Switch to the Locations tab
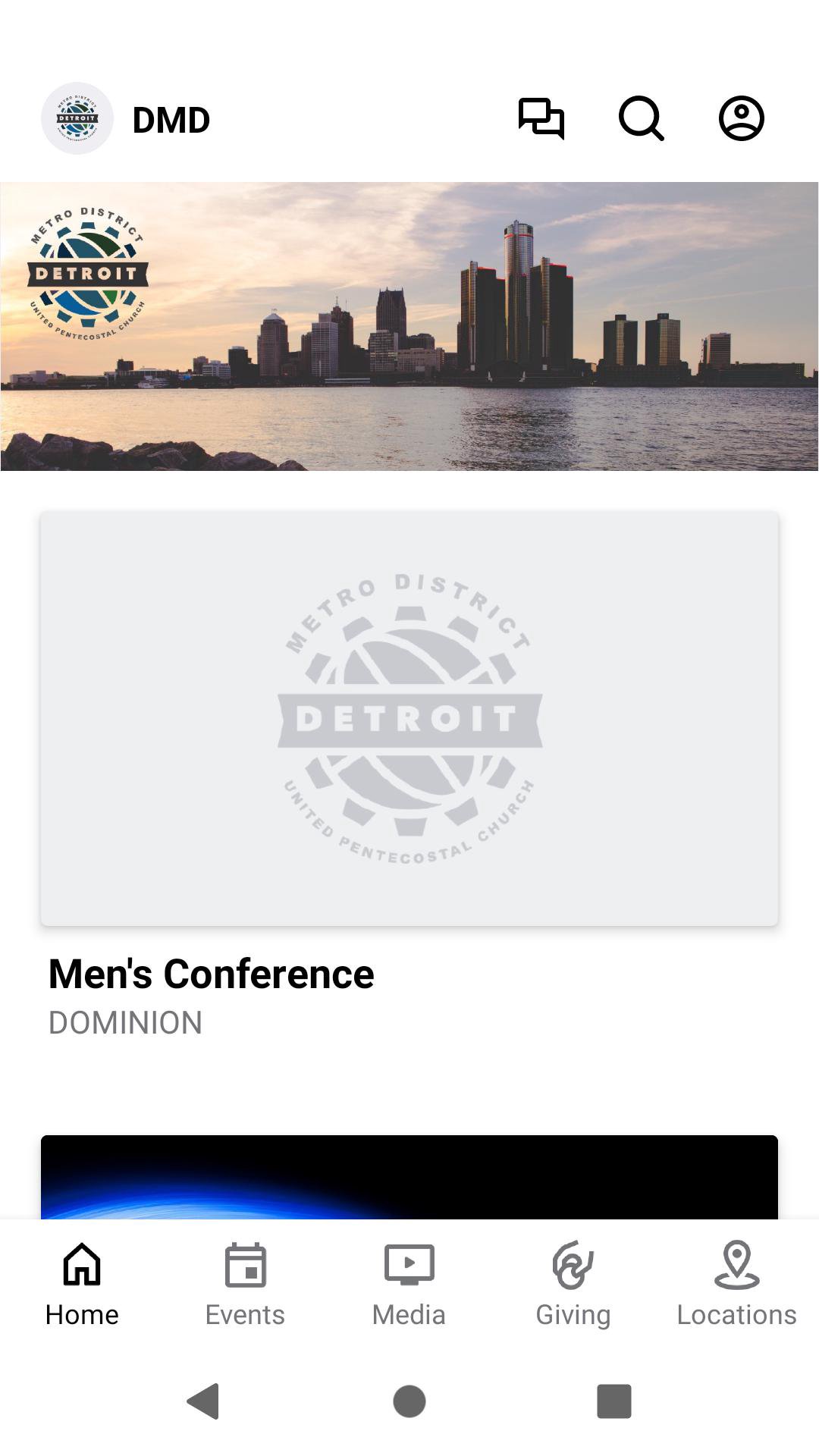This screenshot has width=819, height=1456. click(736, 1283)
